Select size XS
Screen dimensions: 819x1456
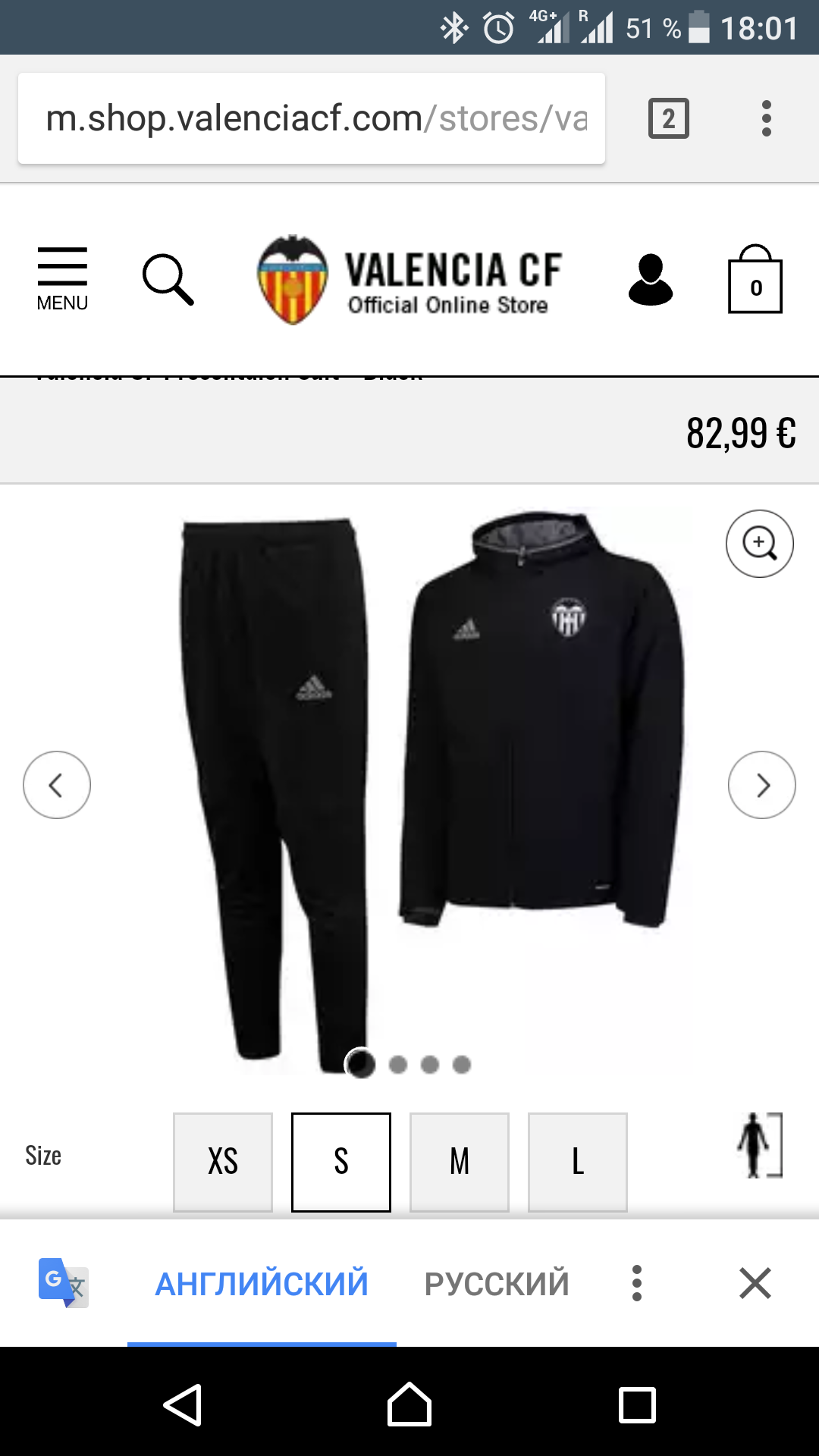(x=223, y=1162)
